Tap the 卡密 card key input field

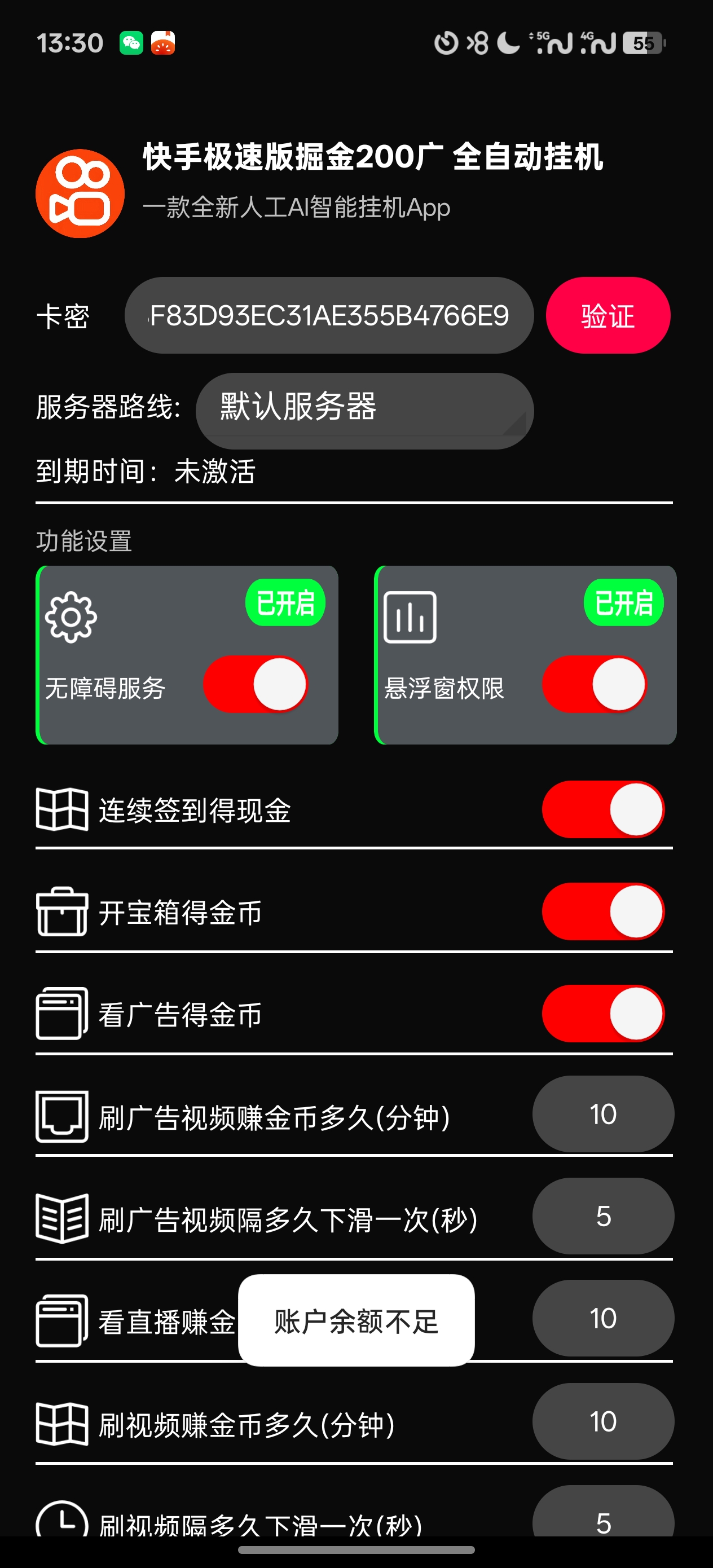click(x=329, y=315)
